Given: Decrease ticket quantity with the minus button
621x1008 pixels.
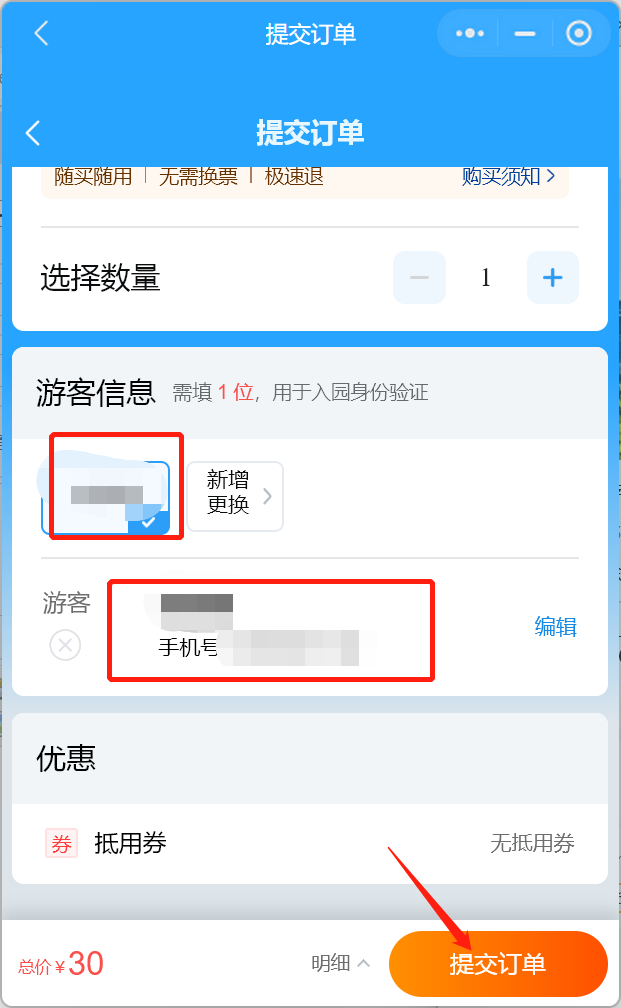Looking at the screenshot, I should (x=419, y=278).
